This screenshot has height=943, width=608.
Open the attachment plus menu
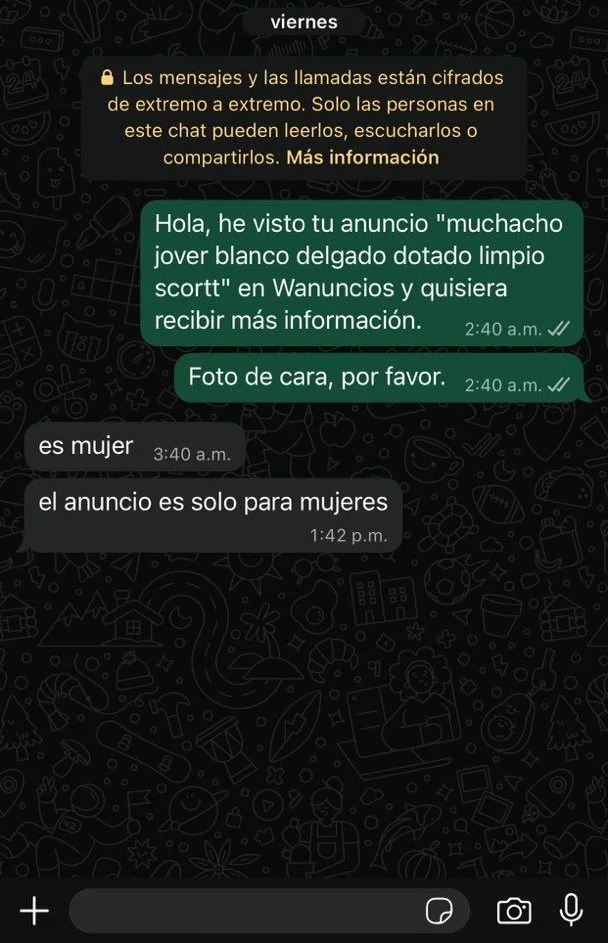pos(35,910)
